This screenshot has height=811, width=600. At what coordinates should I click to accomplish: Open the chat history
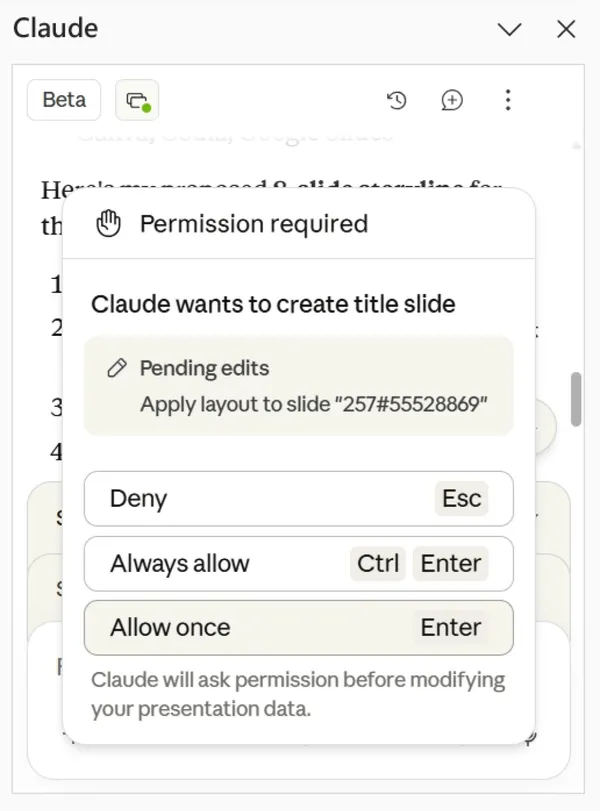click(397, 100)
